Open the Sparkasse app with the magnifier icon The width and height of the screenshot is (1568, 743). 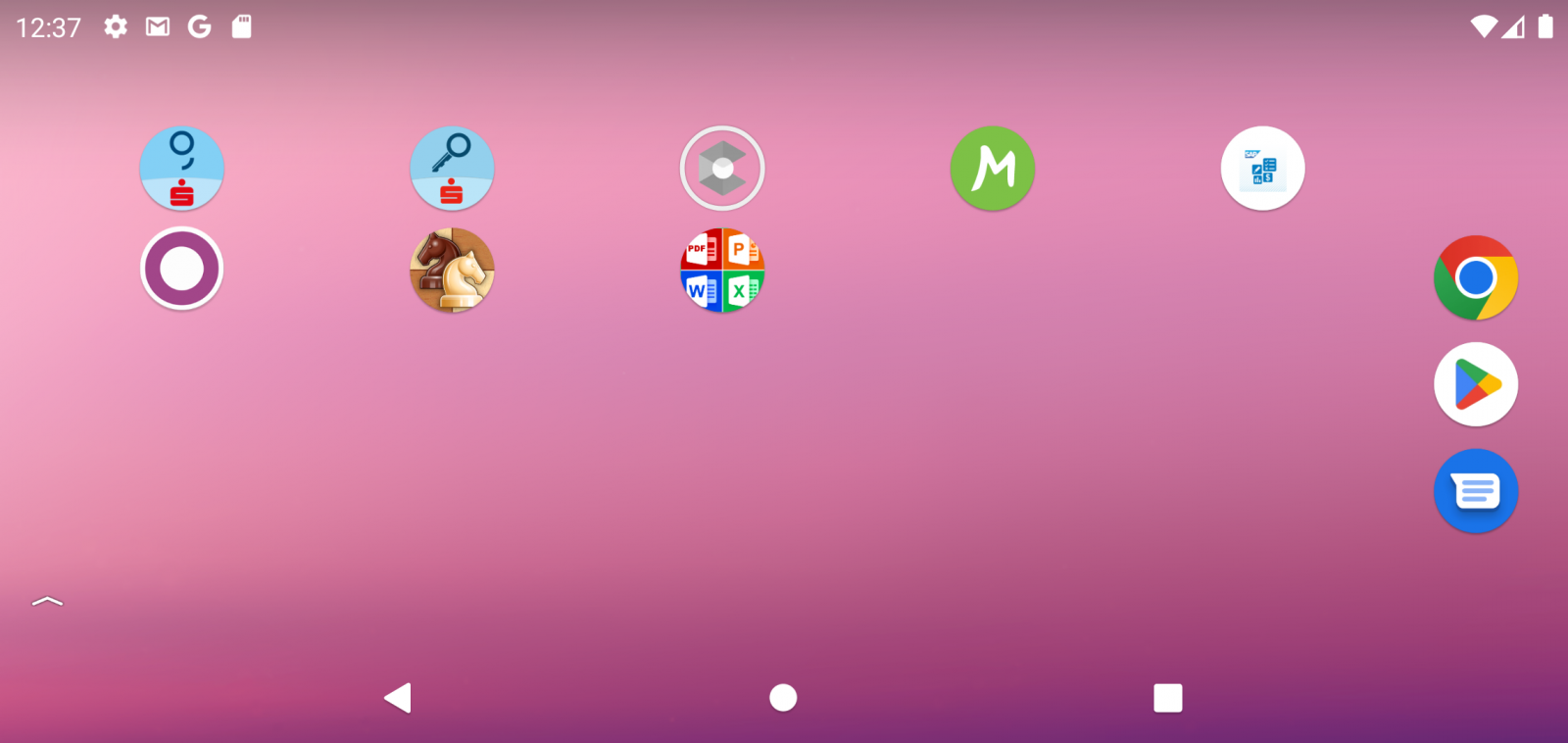[181, 169]
